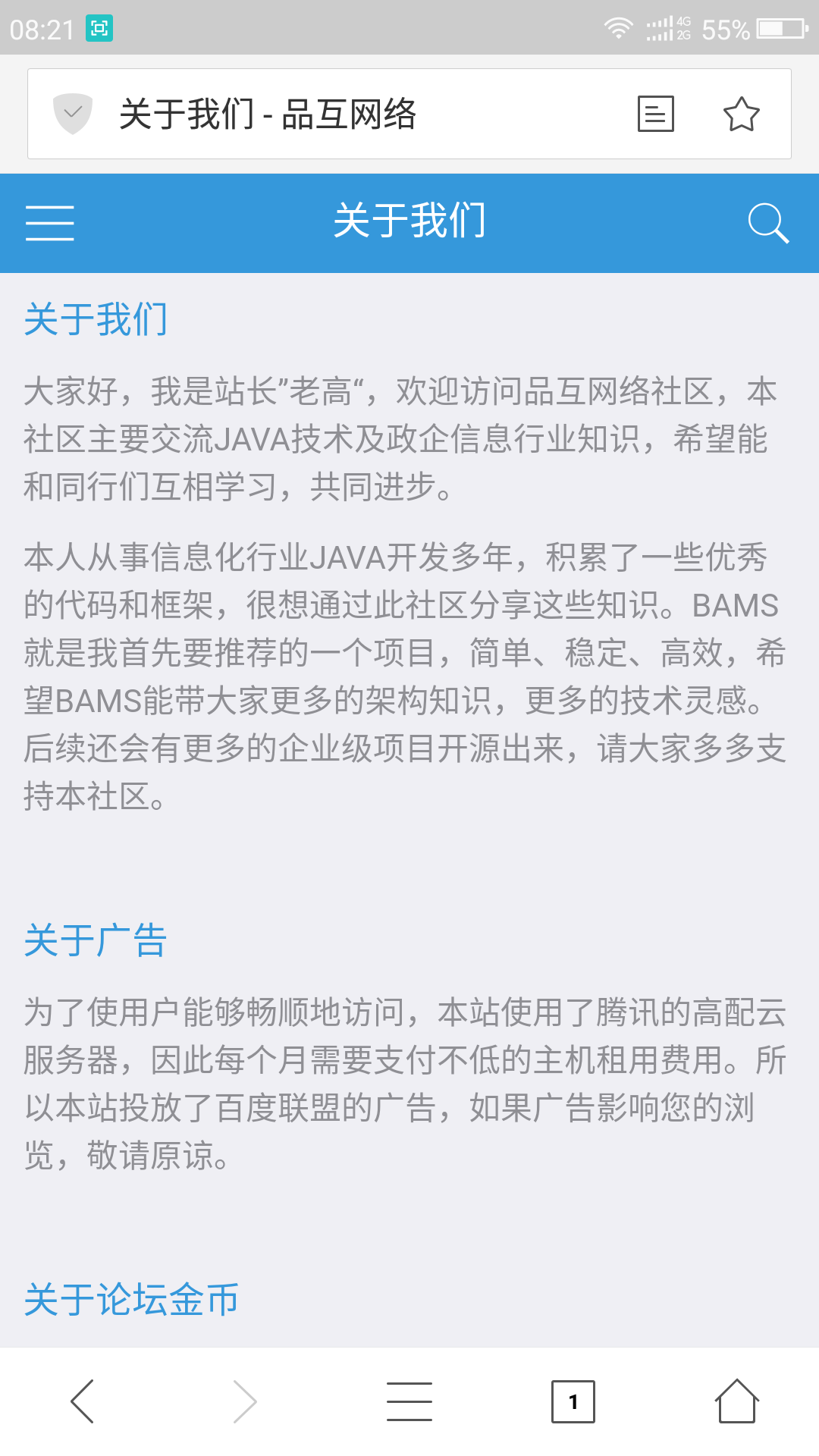This screenshot has width=819, height=1456.
Task: Open the hamburger menu in the blue header
Action: click(50, 223)
